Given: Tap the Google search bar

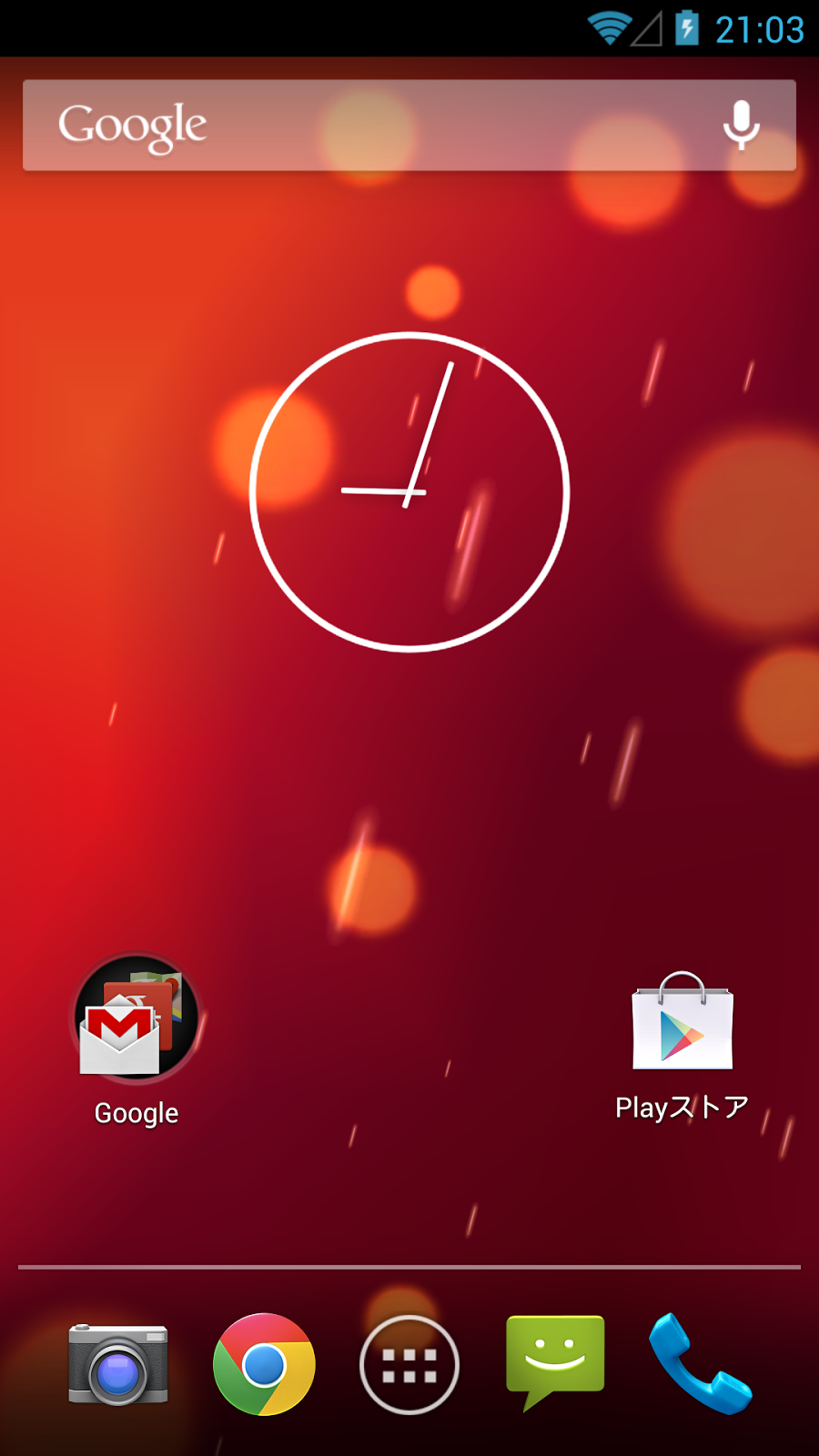Looking at the screenshot, I should click(x=409, y=126).
